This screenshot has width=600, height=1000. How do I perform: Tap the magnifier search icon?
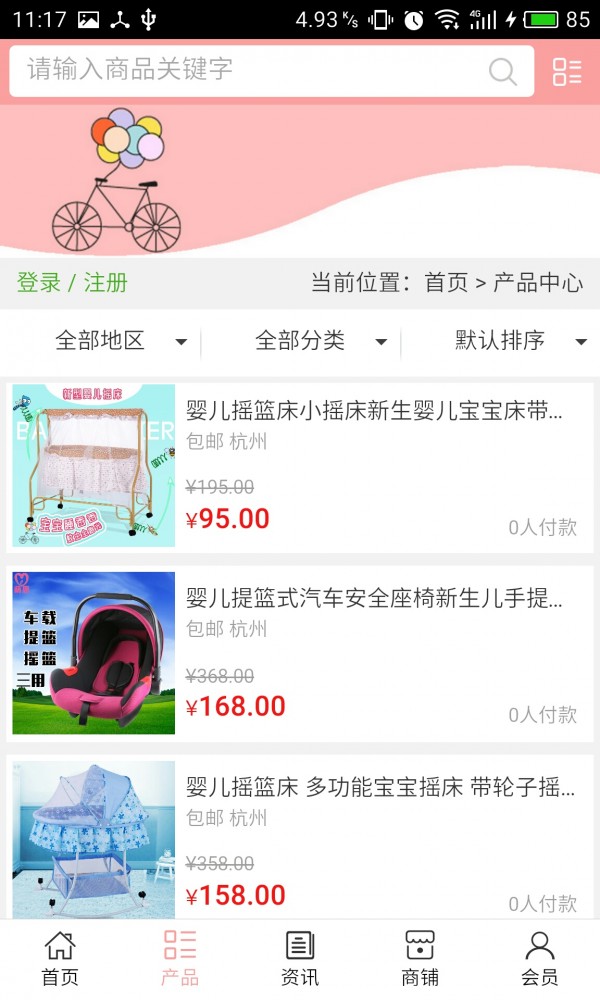tap(503, 71)
